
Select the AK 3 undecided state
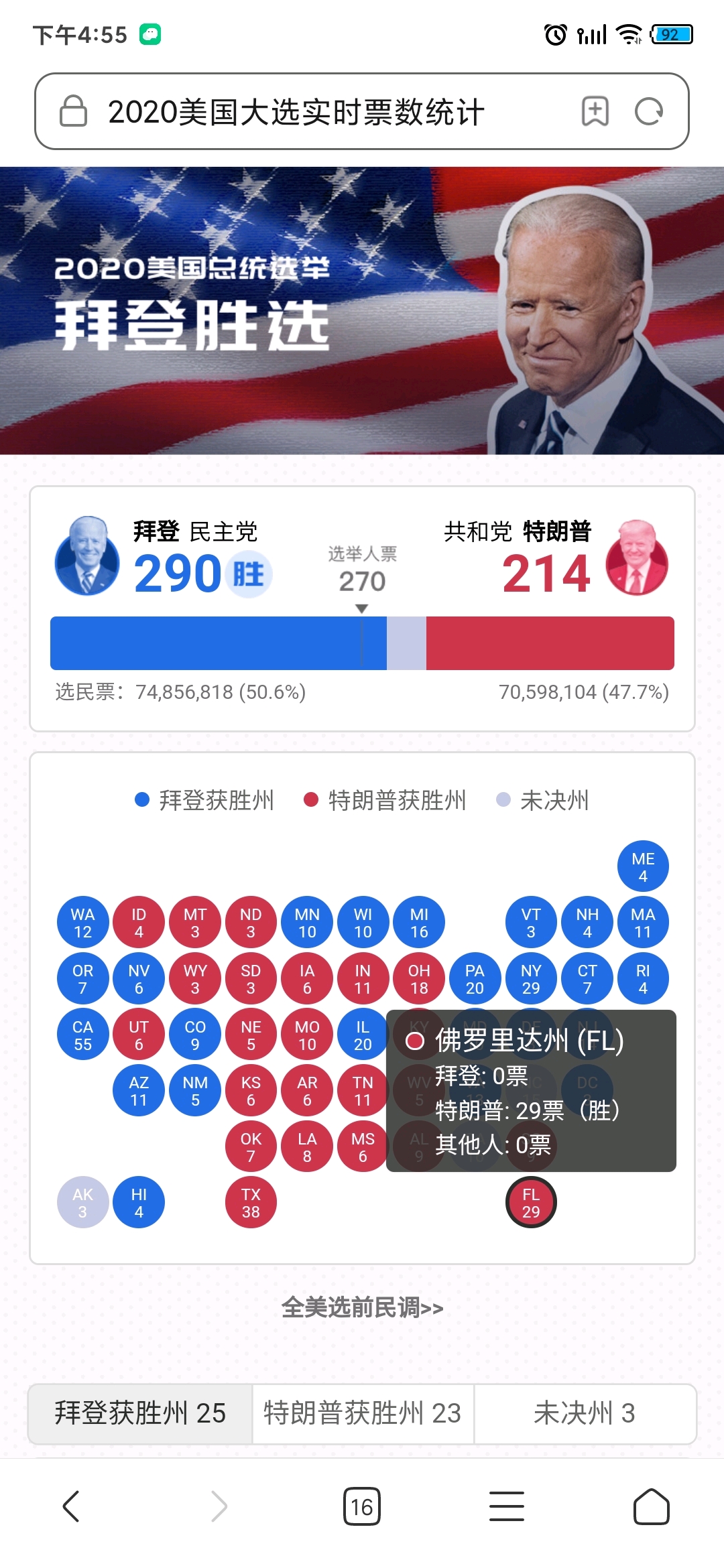coord(83,1203)
